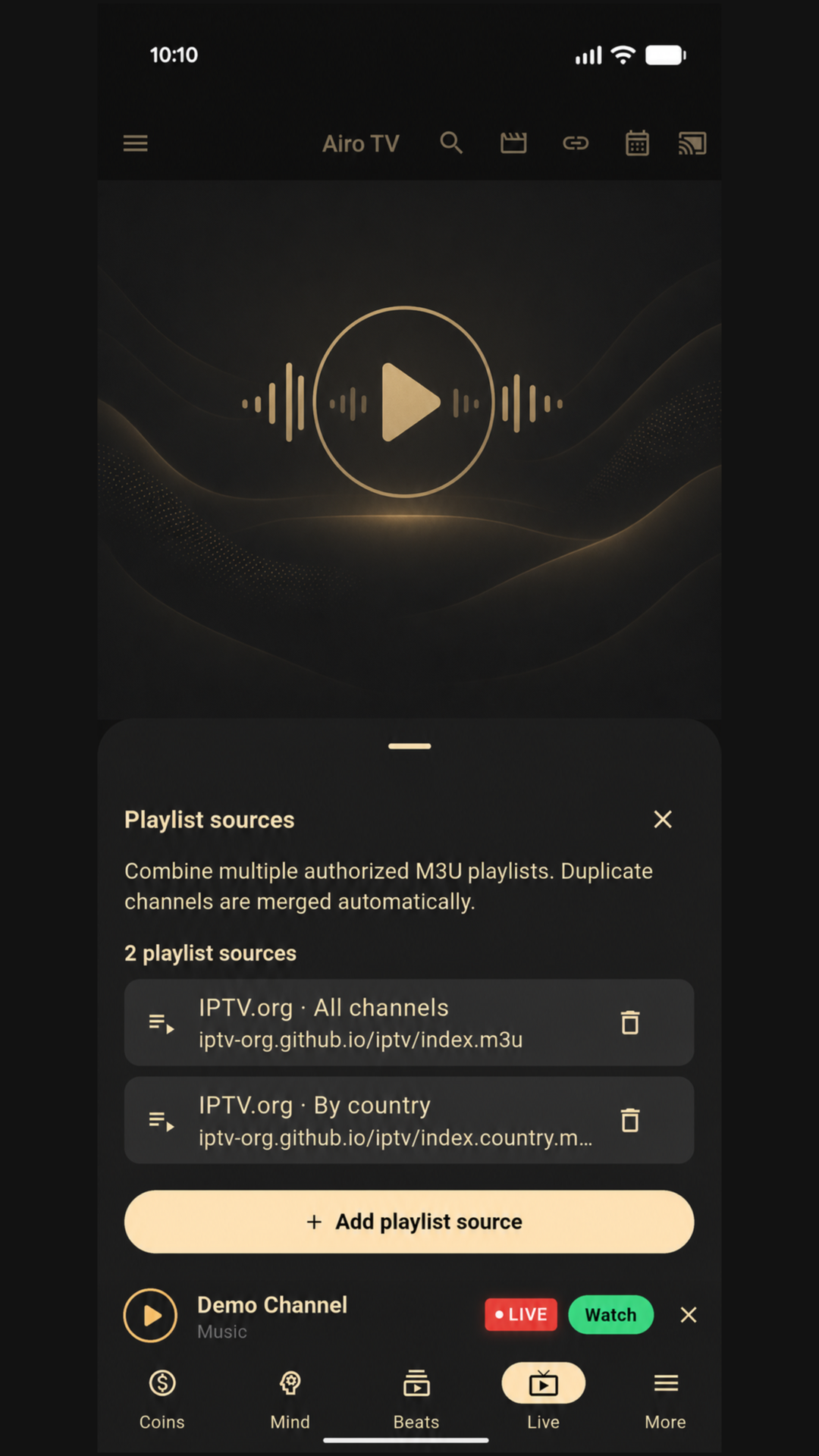
Task: Cast to a device
Action: click(x=692, y=143)
